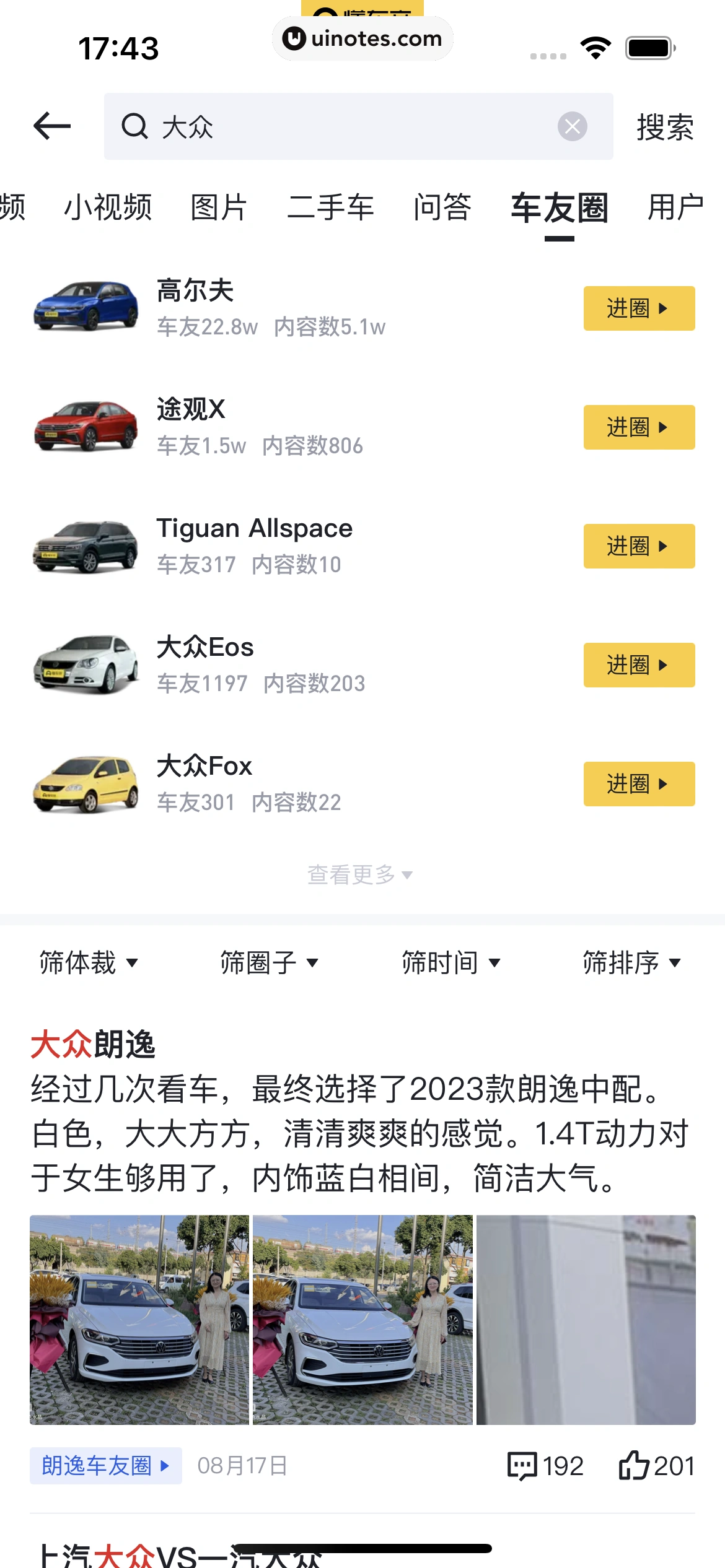The width and height of the screenshot is (725, 1568).
Task: Focus the search field containing 大众
Action: coord(347,126)
